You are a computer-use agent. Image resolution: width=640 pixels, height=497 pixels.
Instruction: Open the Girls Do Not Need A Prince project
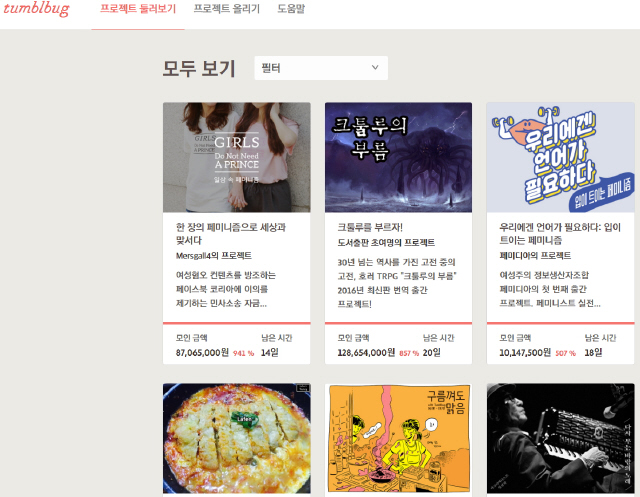[x=236, y=157]
